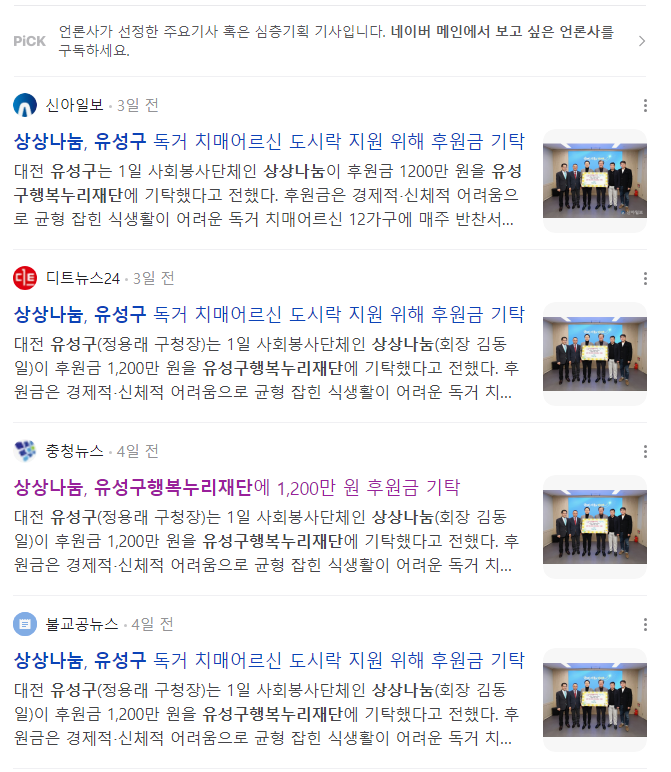Viewport: 671px width, 772px height.
Task: Visit the 신아일보 publisher page
Action: pos(74,105)
